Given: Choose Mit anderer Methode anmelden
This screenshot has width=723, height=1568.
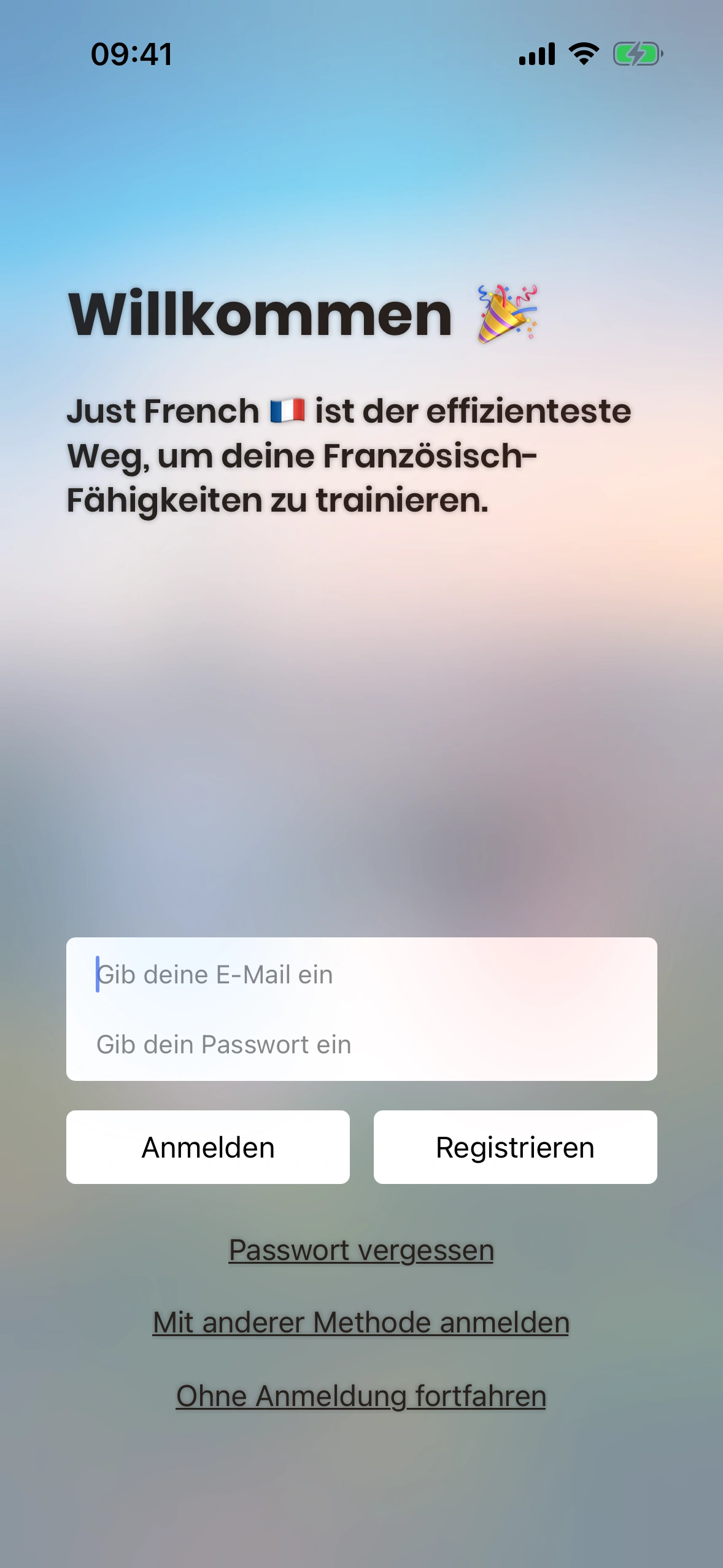Looking at the screenshot, I should coord(361,1323).
